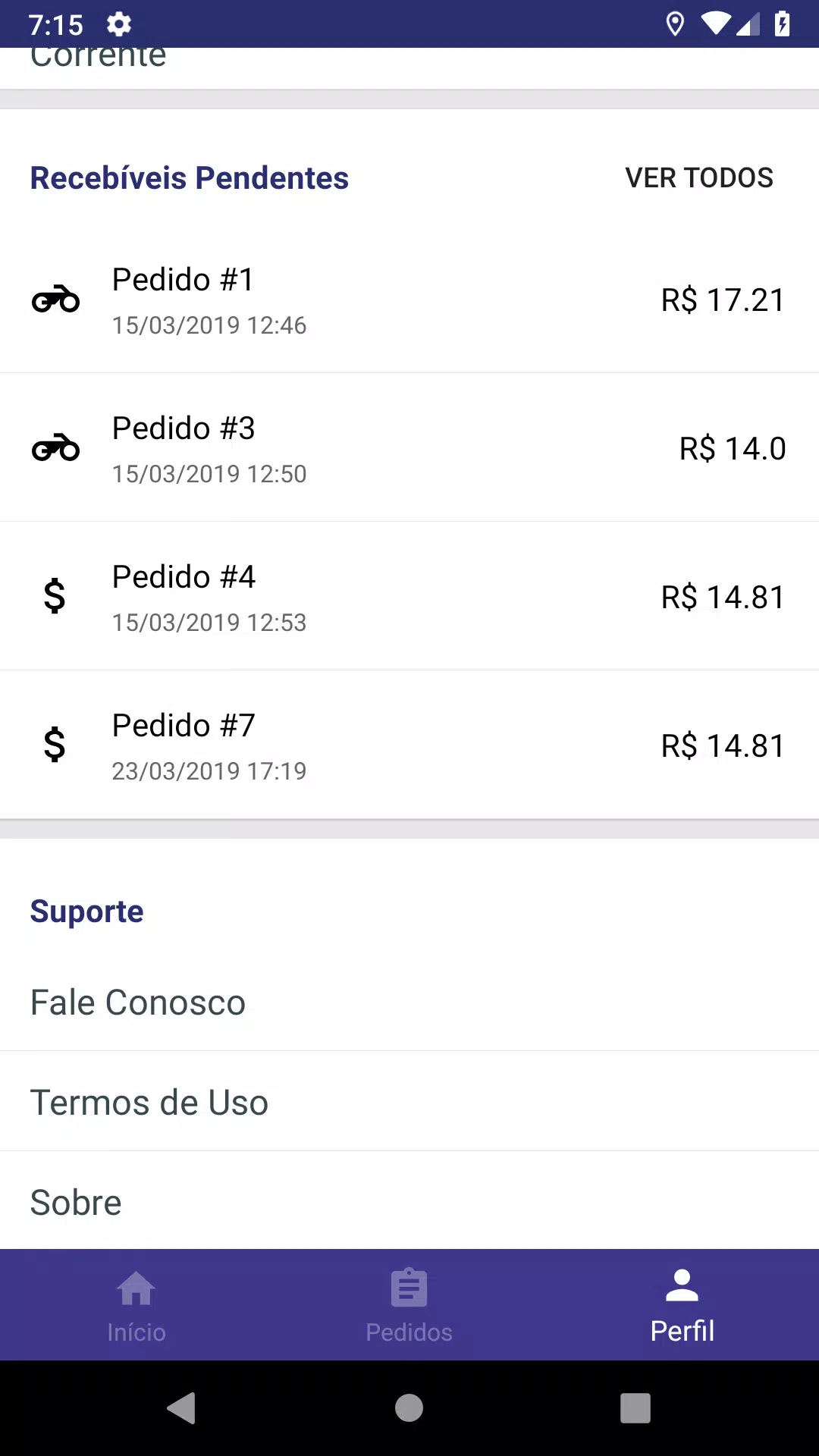The height and width of the screenshot is (1456, 819).
Task: Tap the system back button
Action: click(182, 1408)
